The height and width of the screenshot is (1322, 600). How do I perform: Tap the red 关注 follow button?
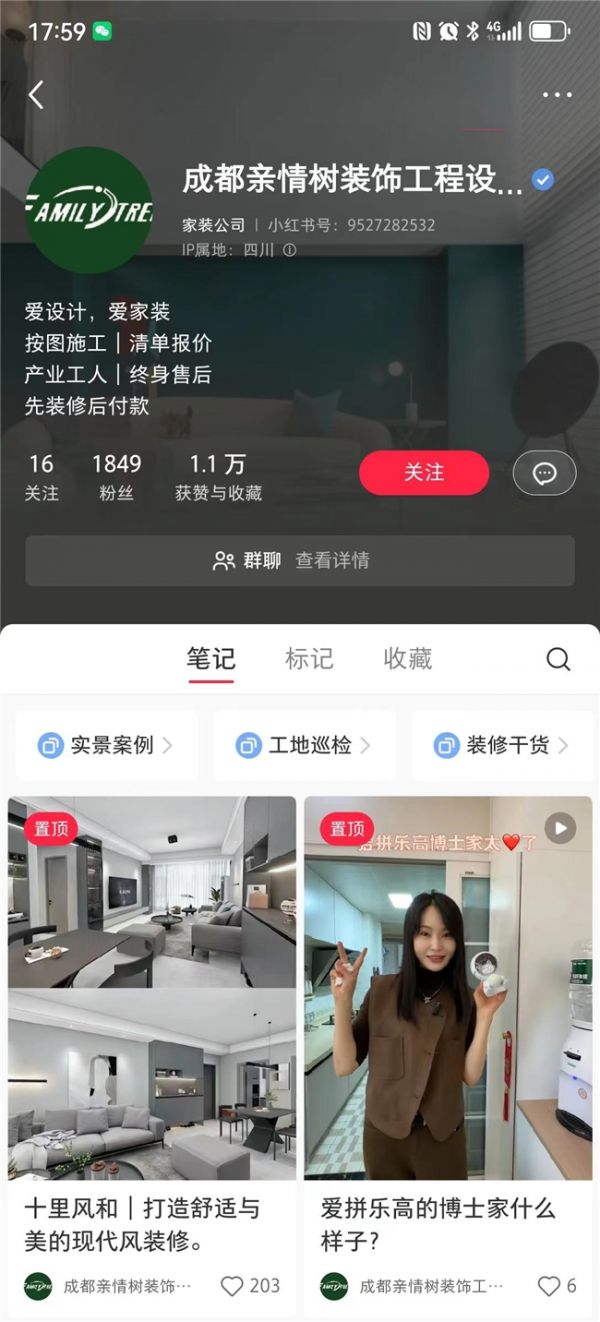424,473
